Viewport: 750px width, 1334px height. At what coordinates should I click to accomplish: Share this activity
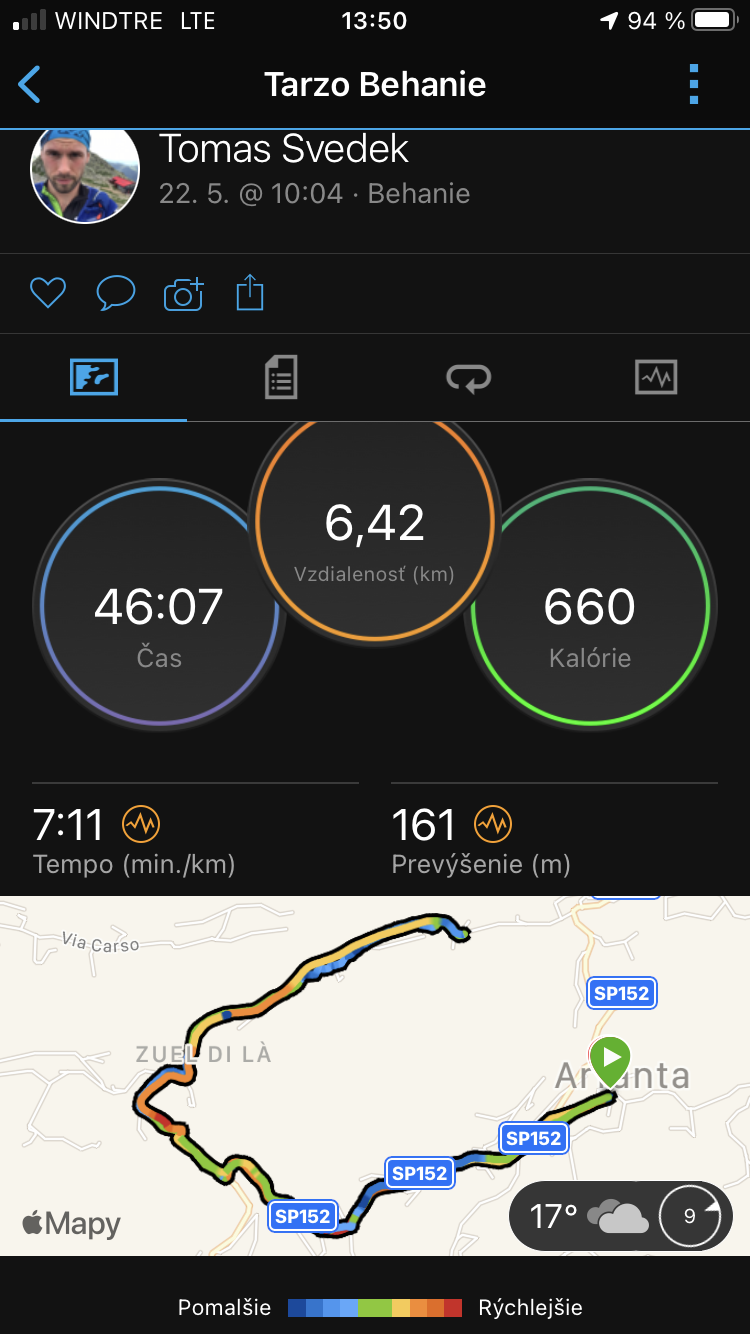tap(250, 293)
